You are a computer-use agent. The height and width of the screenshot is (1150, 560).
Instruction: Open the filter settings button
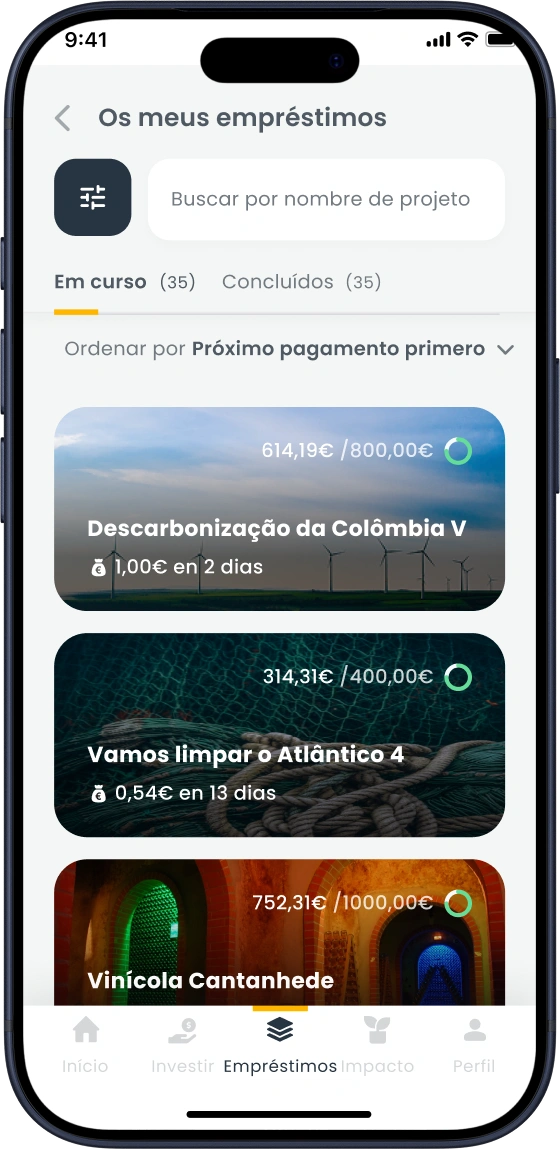tap(92, 197)
